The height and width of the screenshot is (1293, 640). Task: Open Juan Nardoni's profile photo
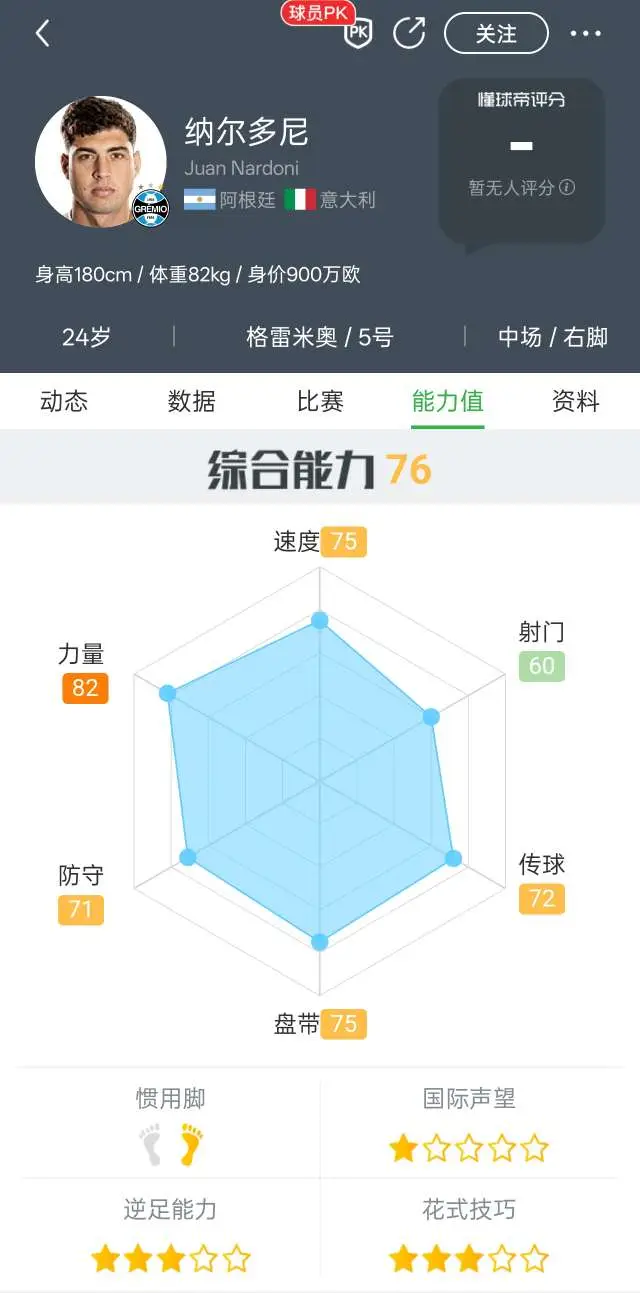click(101, 162)
